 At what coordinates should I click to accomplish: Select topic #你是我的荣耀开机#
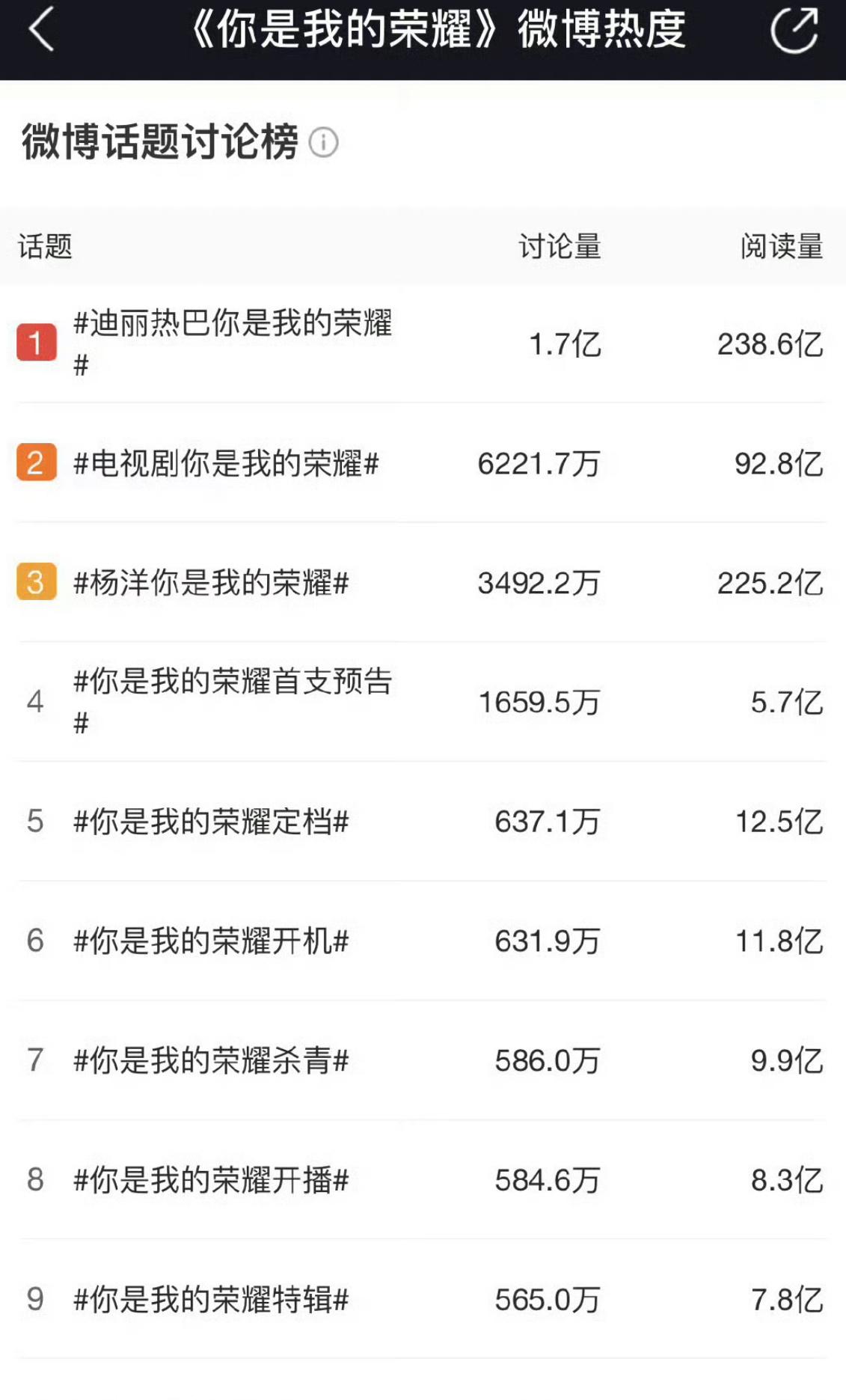[423, 941]
